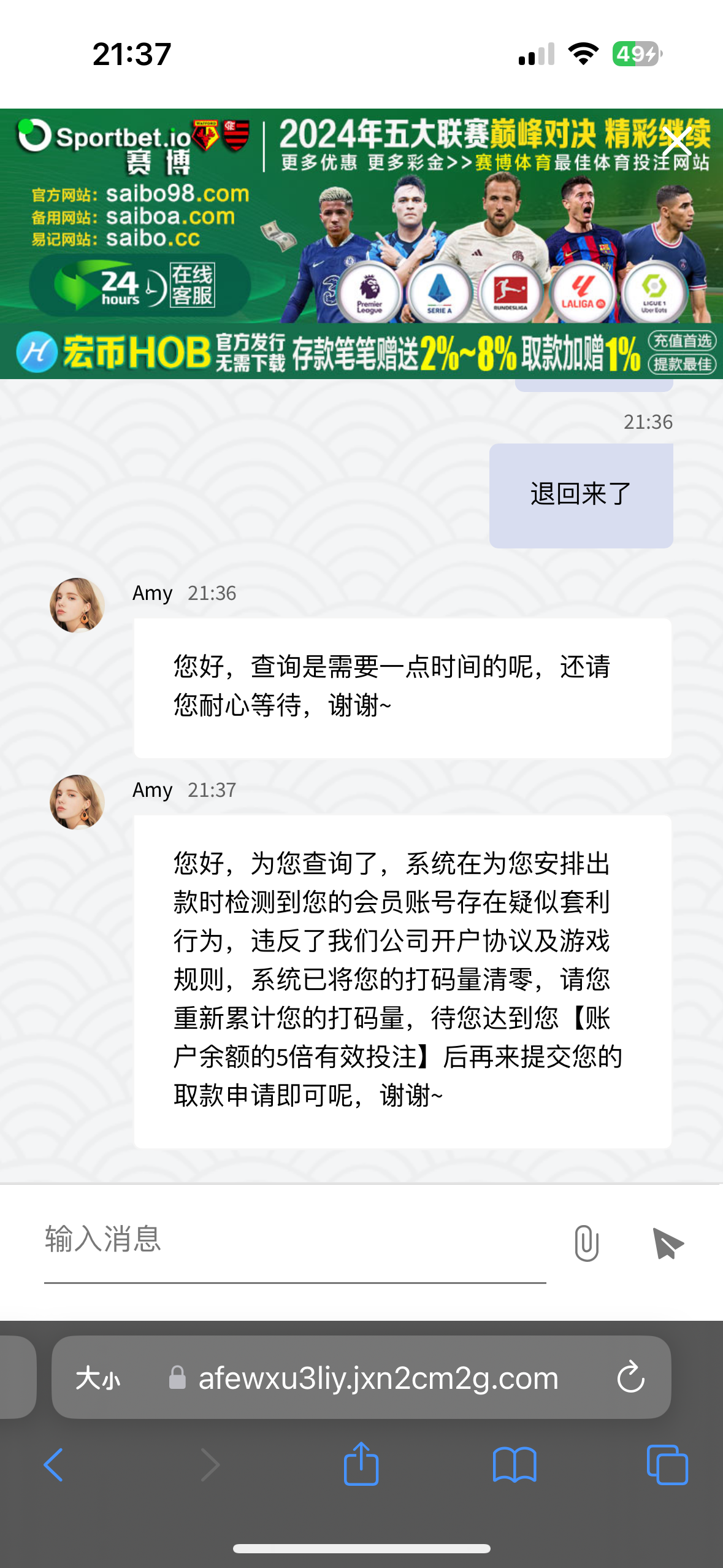Open the 宏币HOB deposit bonus banner
Viewport: 723px width, 1568px height.
coord(362,352)
